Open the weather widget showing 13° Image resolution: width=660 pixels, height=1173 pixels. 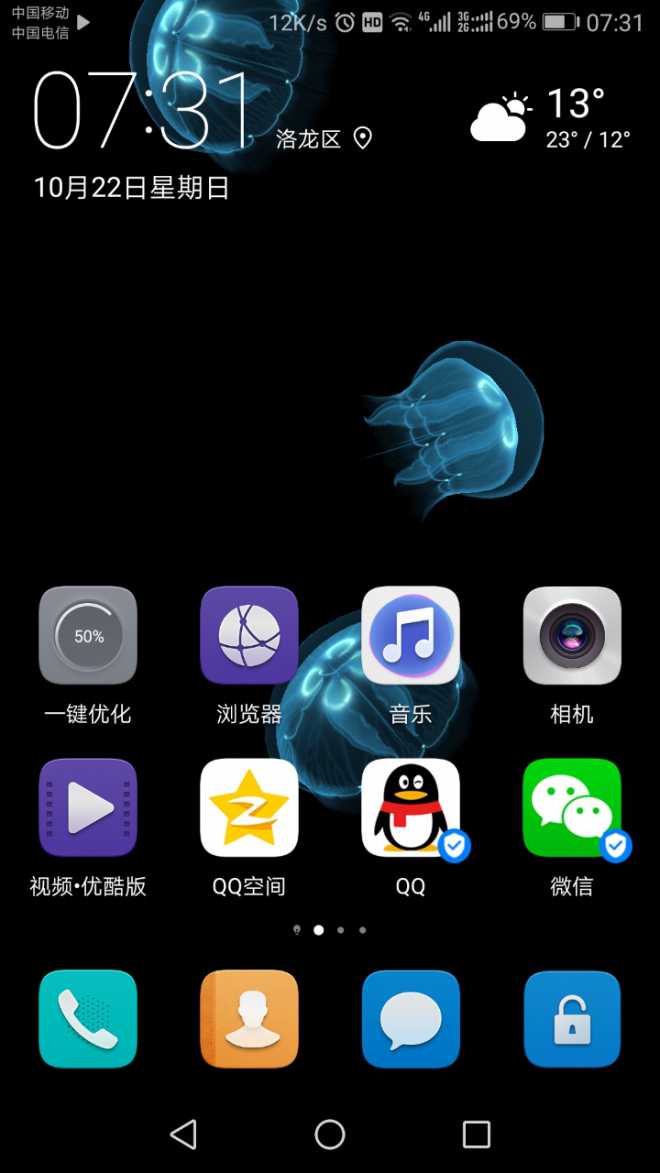point(550,118)
